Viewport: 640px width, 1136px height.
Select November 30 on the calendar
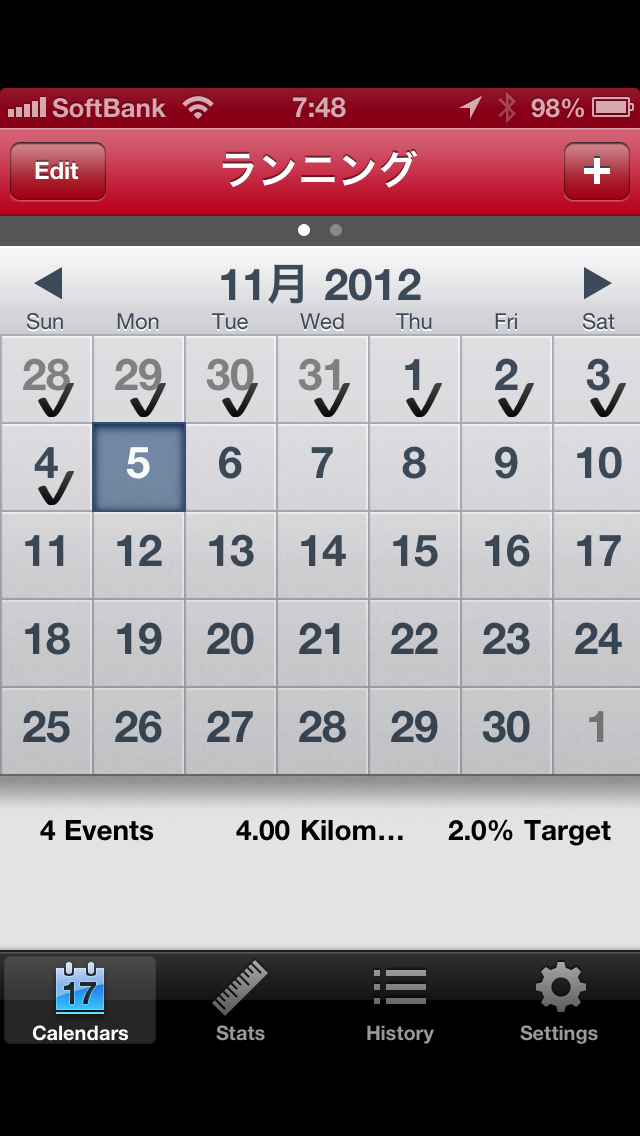(x=506, y=730)
